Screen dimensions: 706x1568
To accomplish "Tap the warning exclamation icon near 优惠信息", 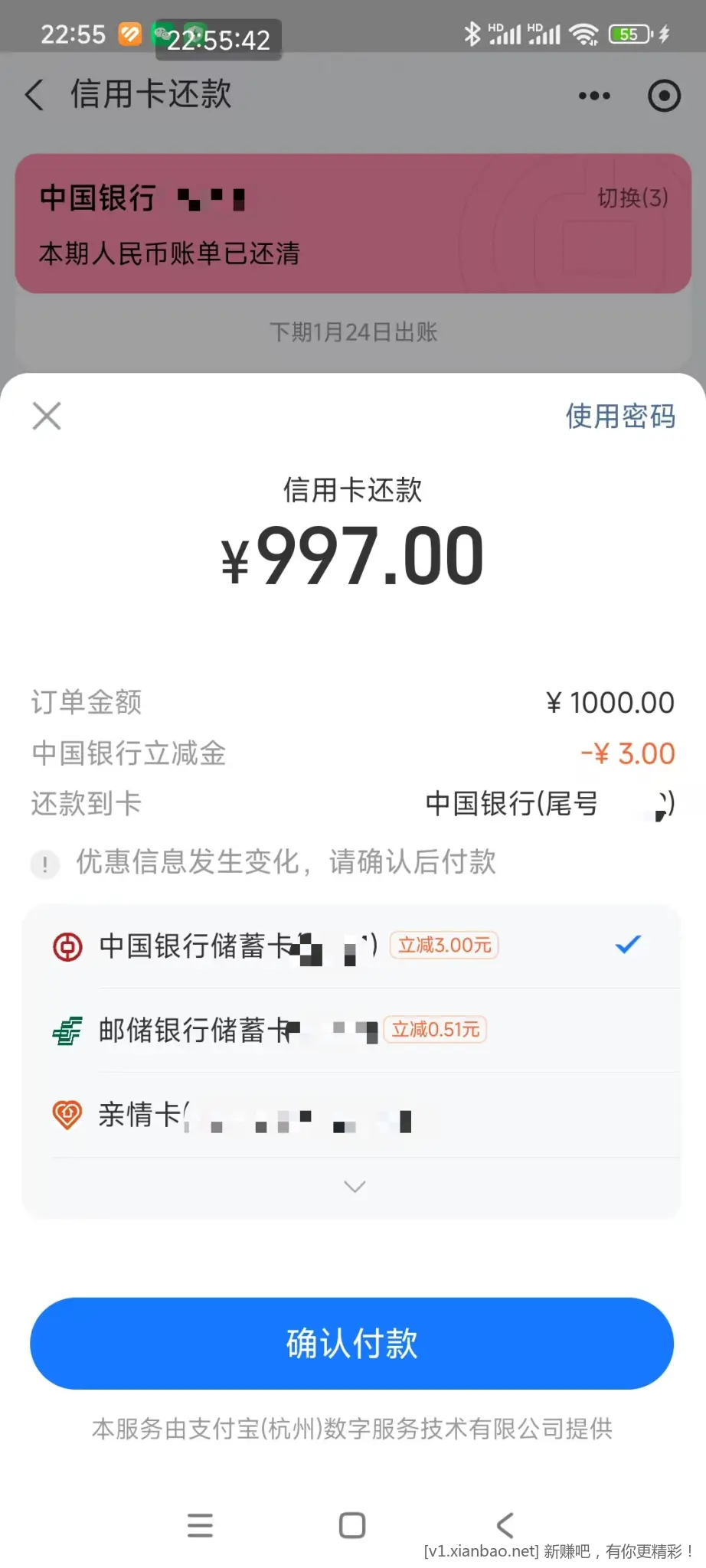I will 45,864.
